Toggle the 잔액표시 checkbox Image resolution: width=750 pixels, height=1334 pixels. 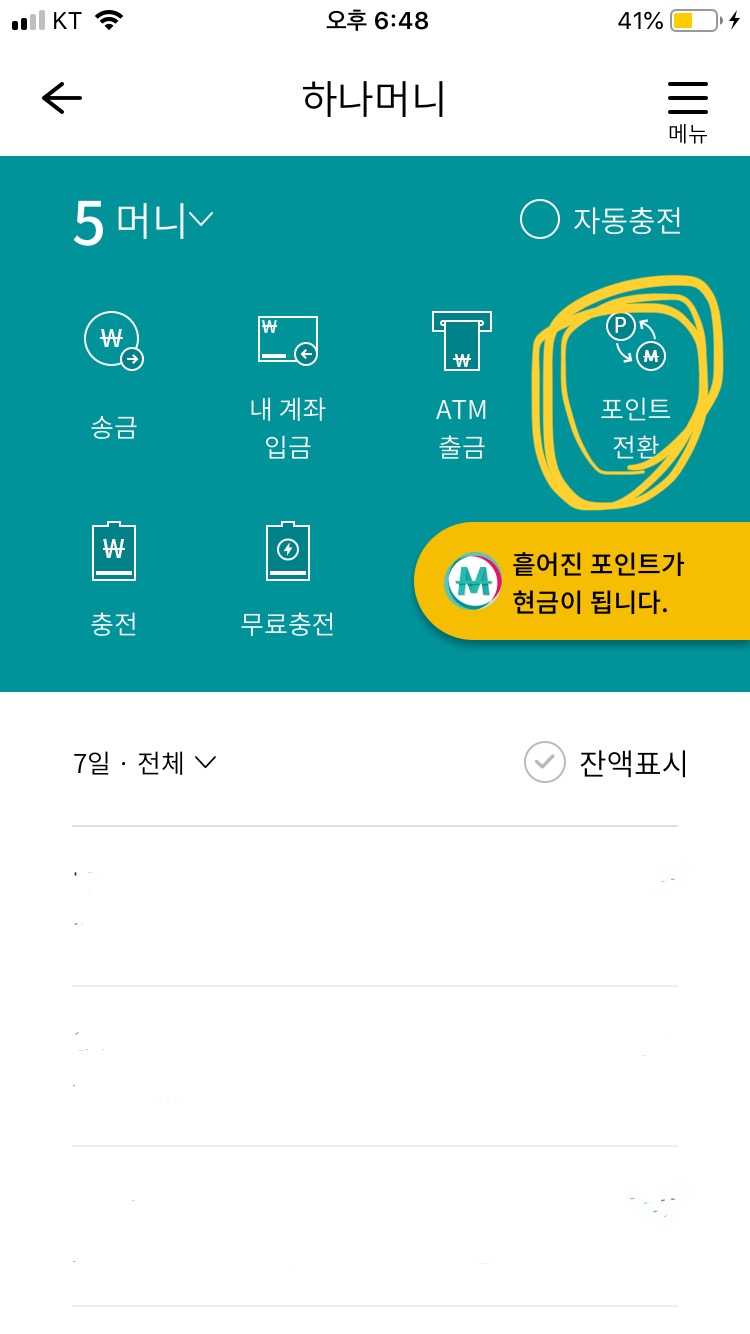pos(544,763)
